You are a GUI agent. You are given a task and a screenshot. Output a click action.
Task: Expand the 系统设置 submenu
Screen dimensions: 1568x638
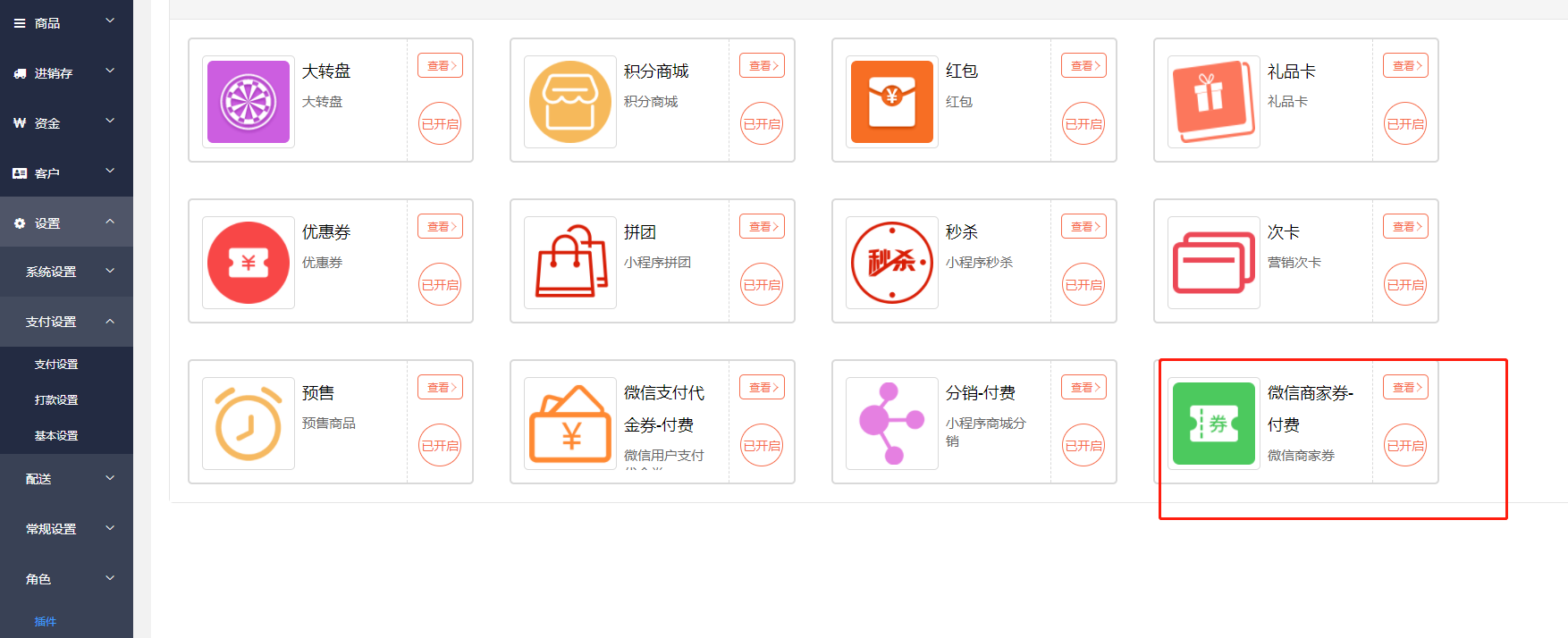coord(66,272)
